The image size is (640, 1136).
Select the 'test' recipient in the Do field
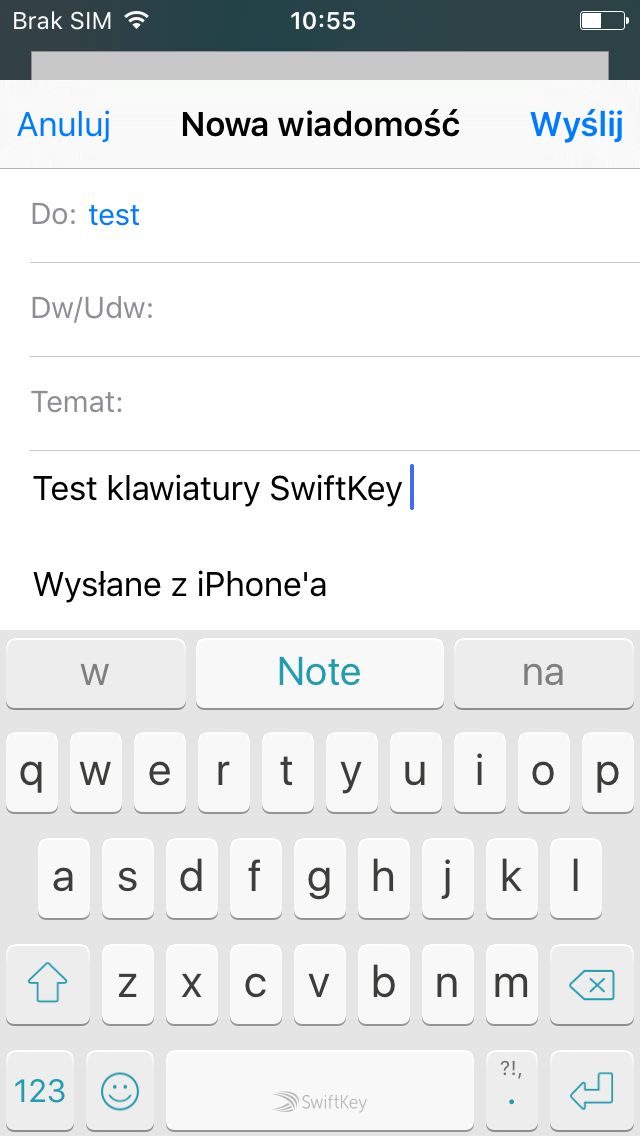pyautogui.click(x=114, y=214)
